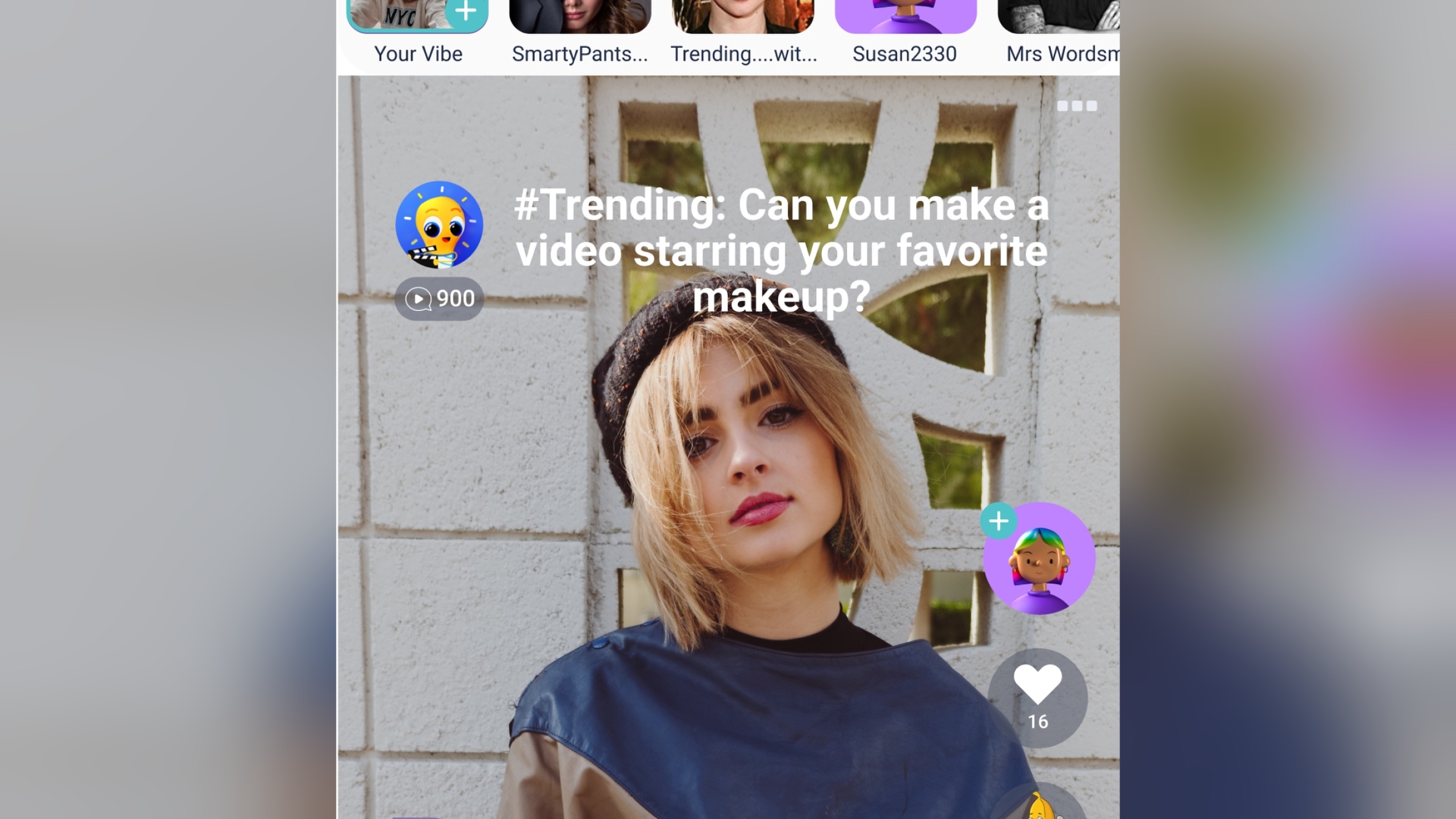The width and height of the screenshot is (1456, 819).
Task: Add to Your Vibe story
Action: click(x=466, y=12)
